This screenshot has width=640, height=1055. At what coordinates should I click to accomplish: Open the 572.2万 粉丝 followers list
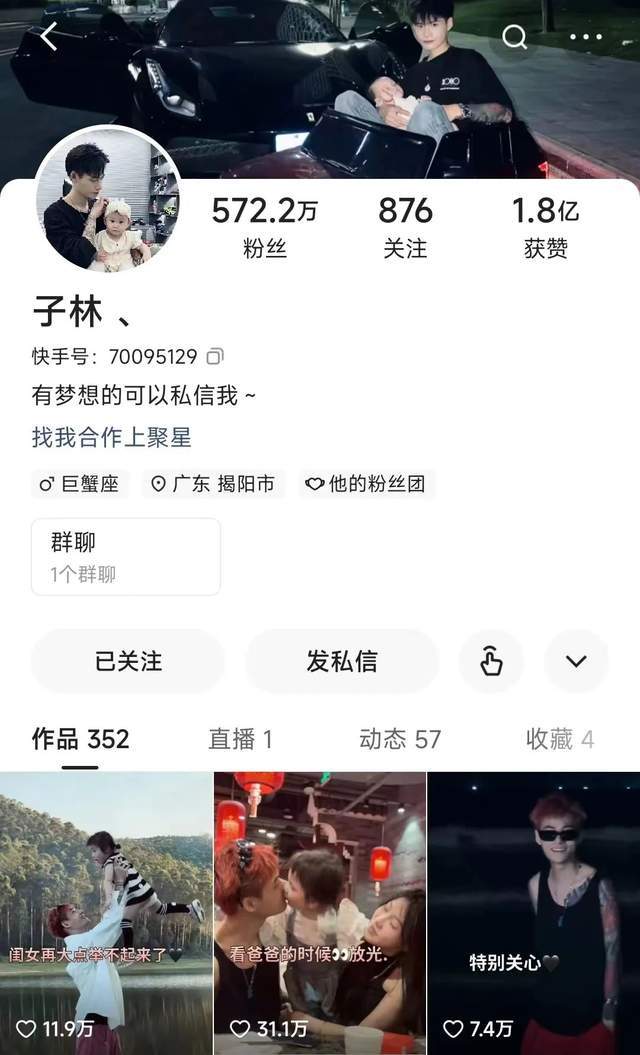pyautogui.click(x=264, y=227)
